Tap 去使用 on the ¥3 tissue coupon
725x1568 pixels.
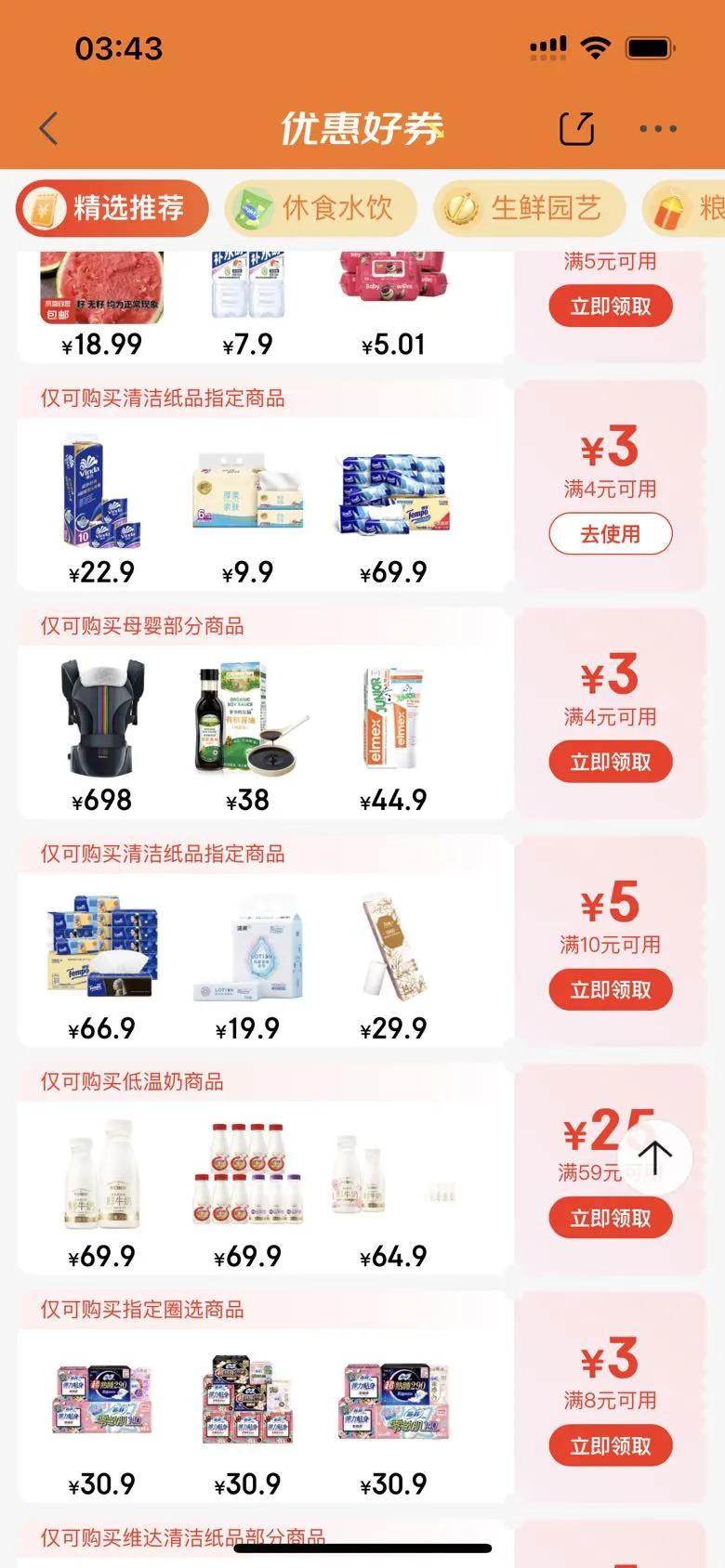[610, 534]
